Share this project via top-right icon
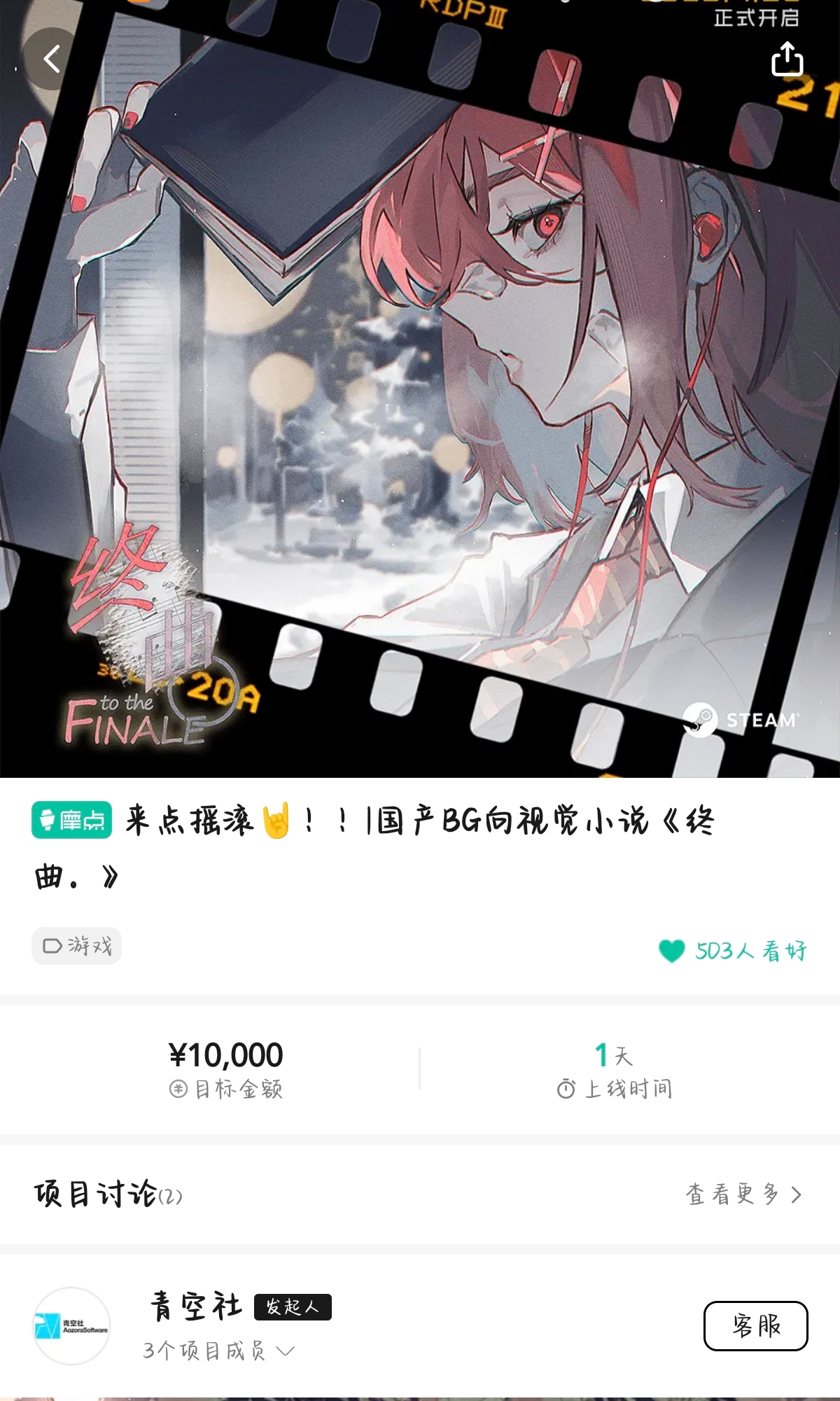The width and height of the screenshot is (840, 1401). (x=787, y=60)
